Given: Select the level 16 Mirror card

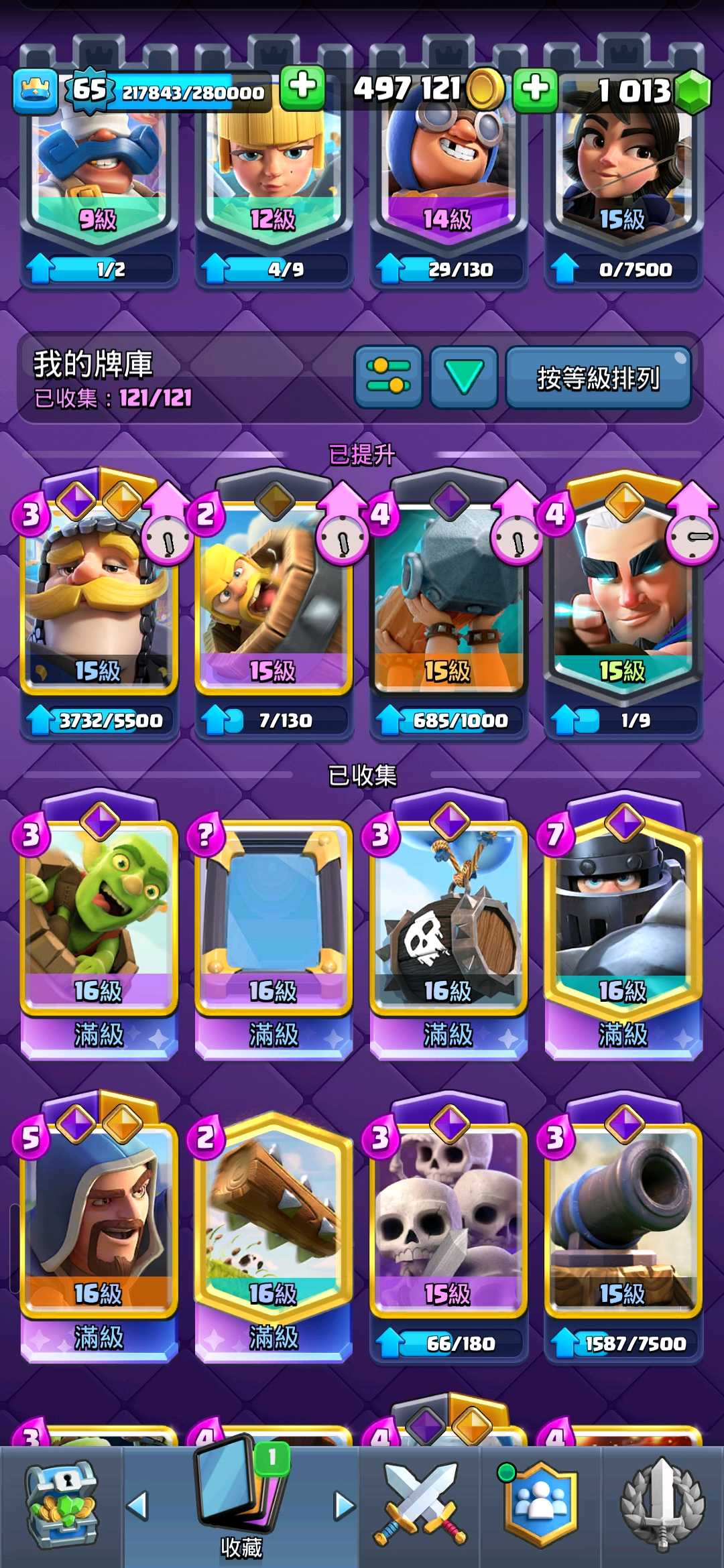Looking at the screenshot, I should coord(274,918).
